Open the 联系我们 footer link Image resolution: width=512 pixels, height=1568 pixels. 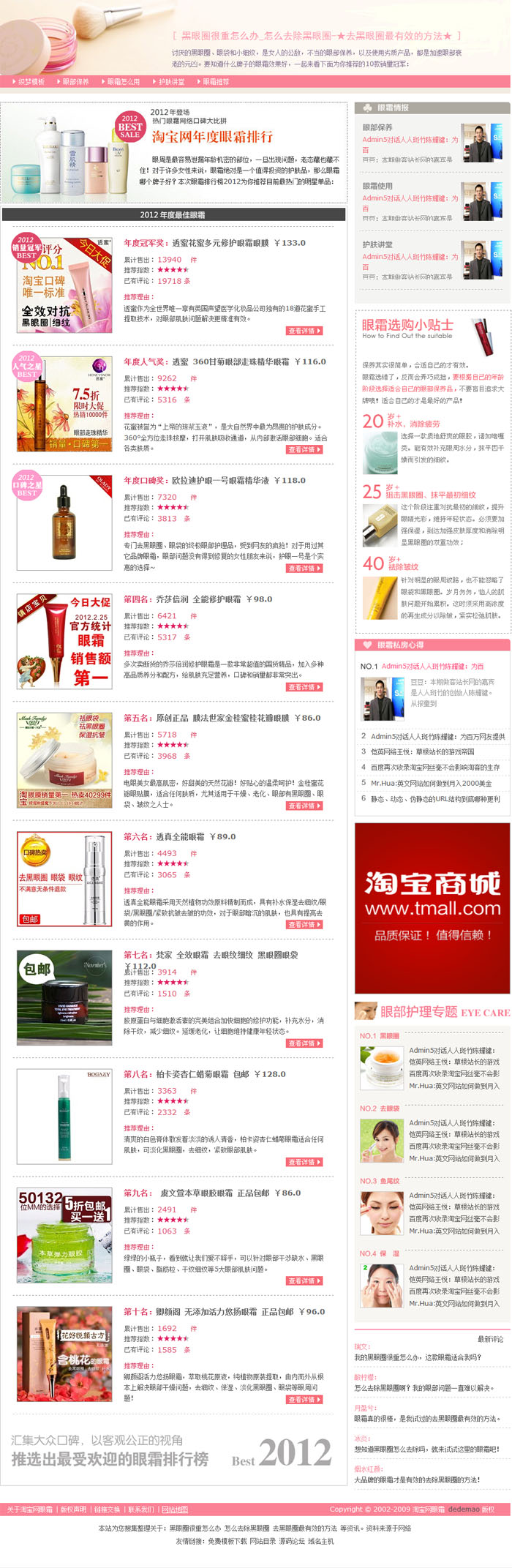click(x=141, y=1509)
